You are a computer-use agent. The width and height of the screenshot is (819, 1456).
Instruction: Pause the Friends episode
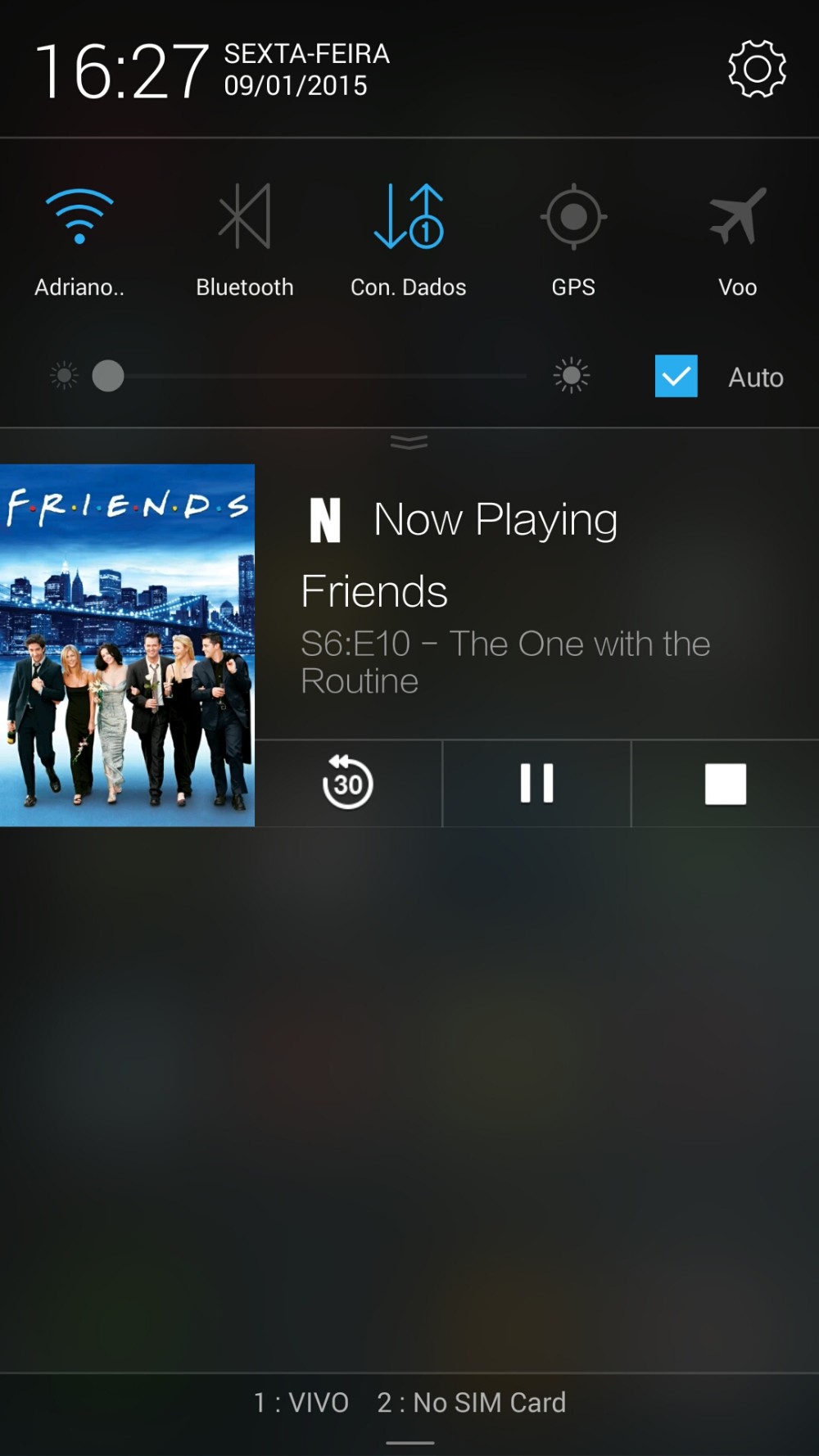(536, 783)
